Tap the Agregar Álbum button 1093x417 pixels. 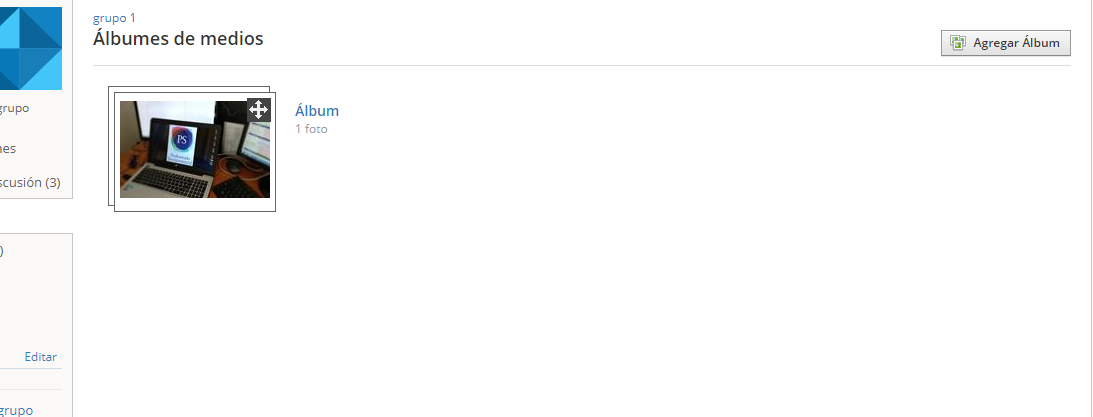[1006, 43]
